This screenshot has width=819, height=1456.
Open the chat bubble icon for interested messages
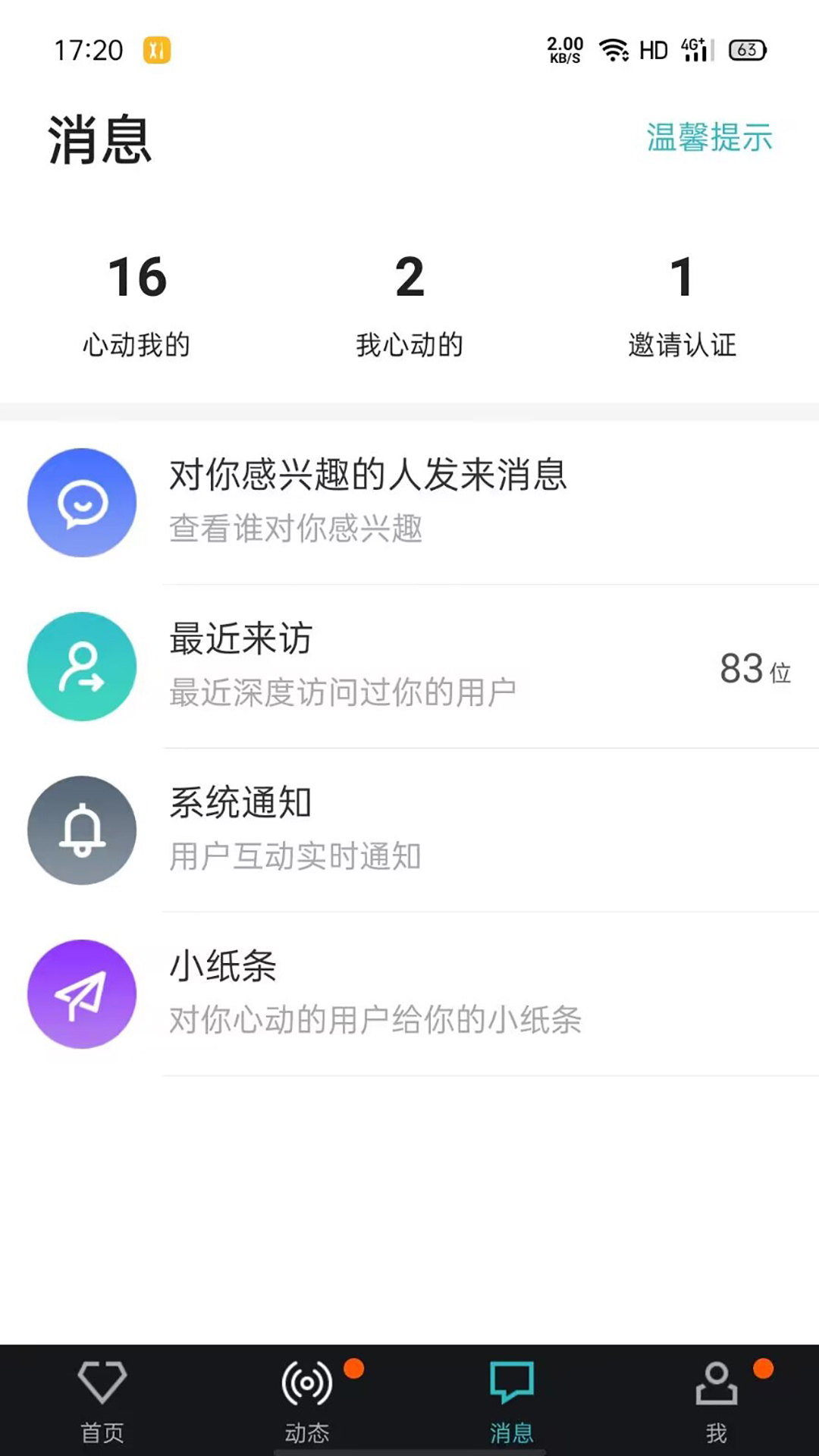tap(82, 502)
